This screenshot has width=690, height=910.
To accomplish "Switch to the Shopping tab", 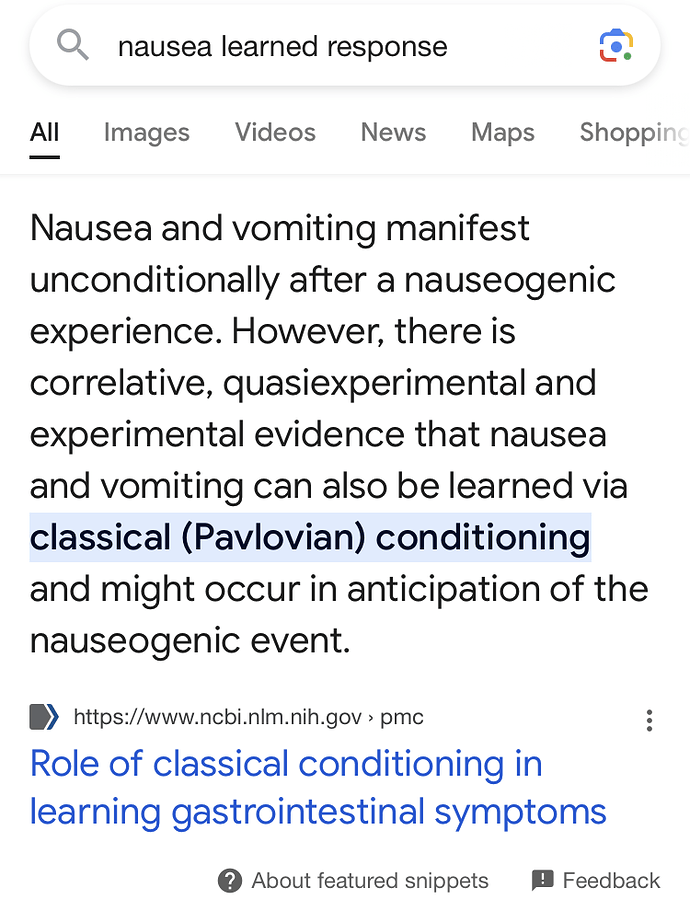I will pyautogui.click(x=632, y=132).
